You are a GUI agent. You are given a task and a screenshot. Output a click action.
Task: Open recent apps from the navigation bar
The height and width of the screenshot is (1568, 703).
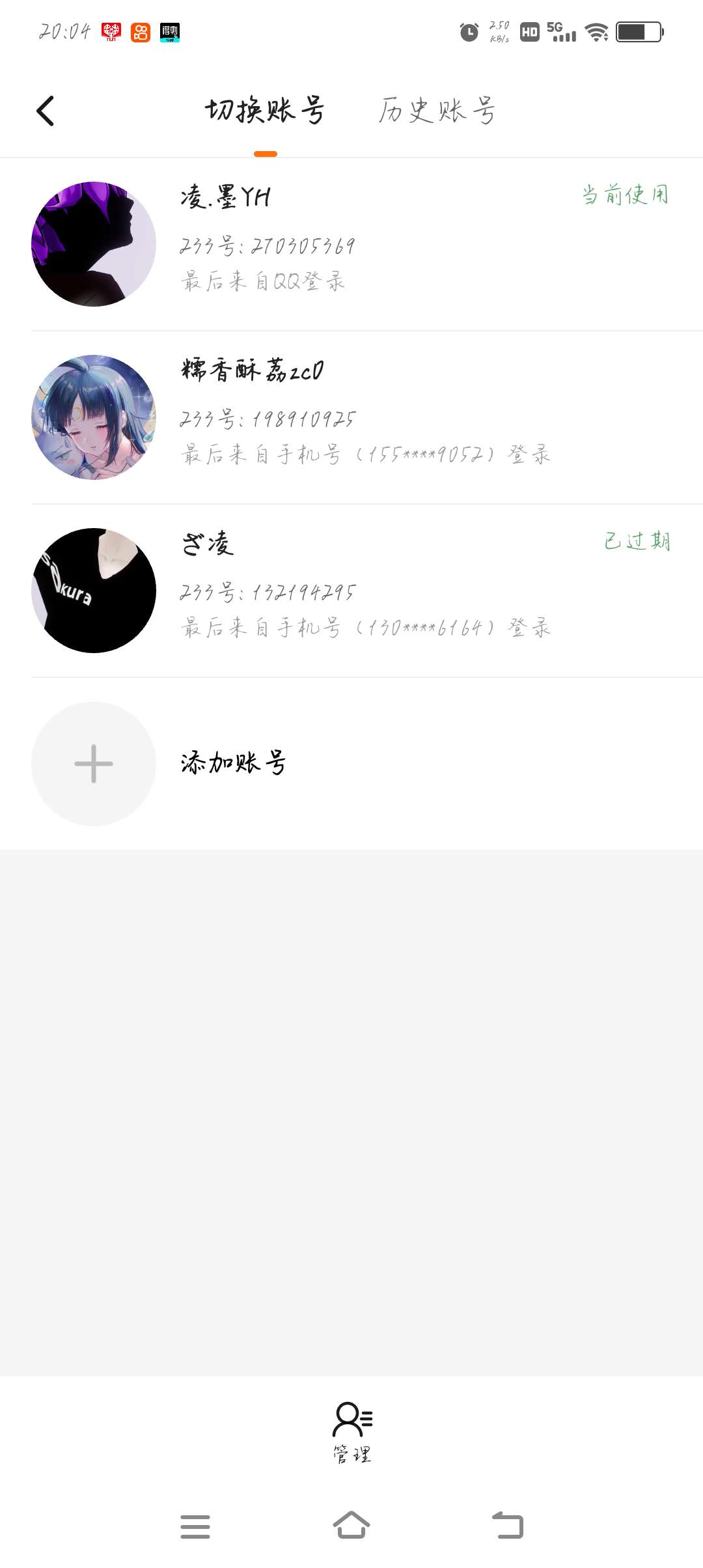[x=195, y=1526]
